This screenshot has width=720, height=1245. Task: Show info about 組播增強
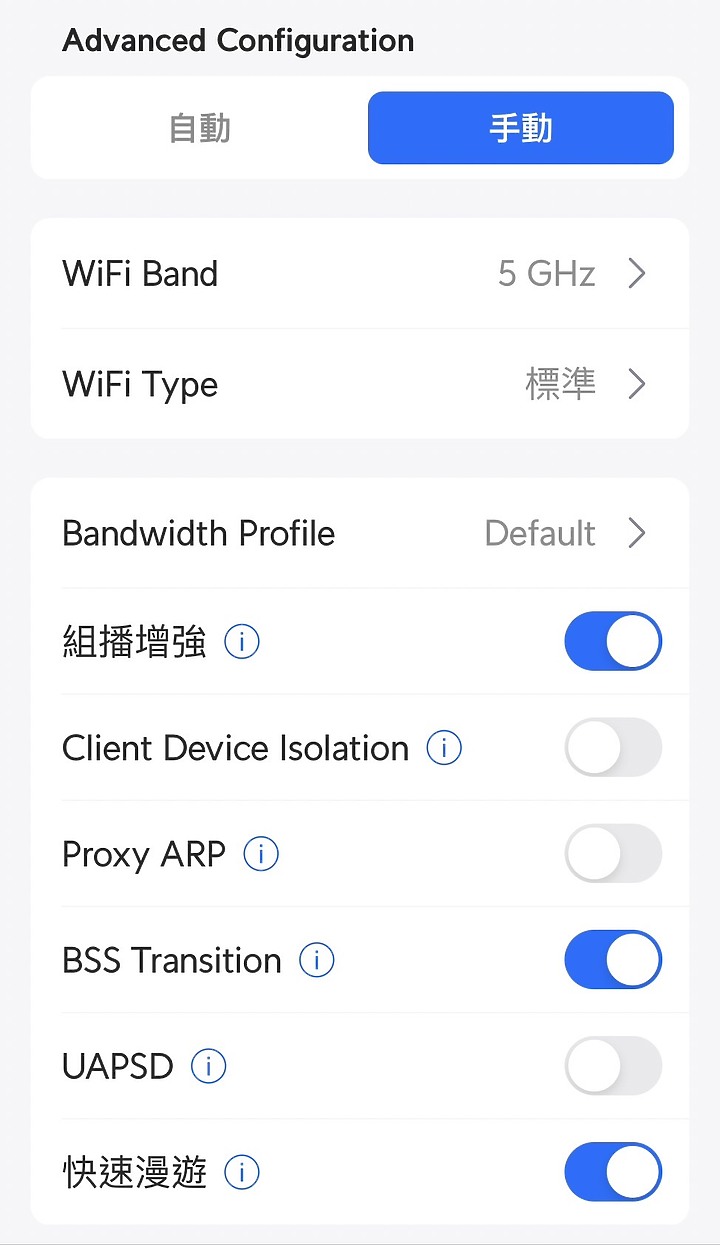242,642
